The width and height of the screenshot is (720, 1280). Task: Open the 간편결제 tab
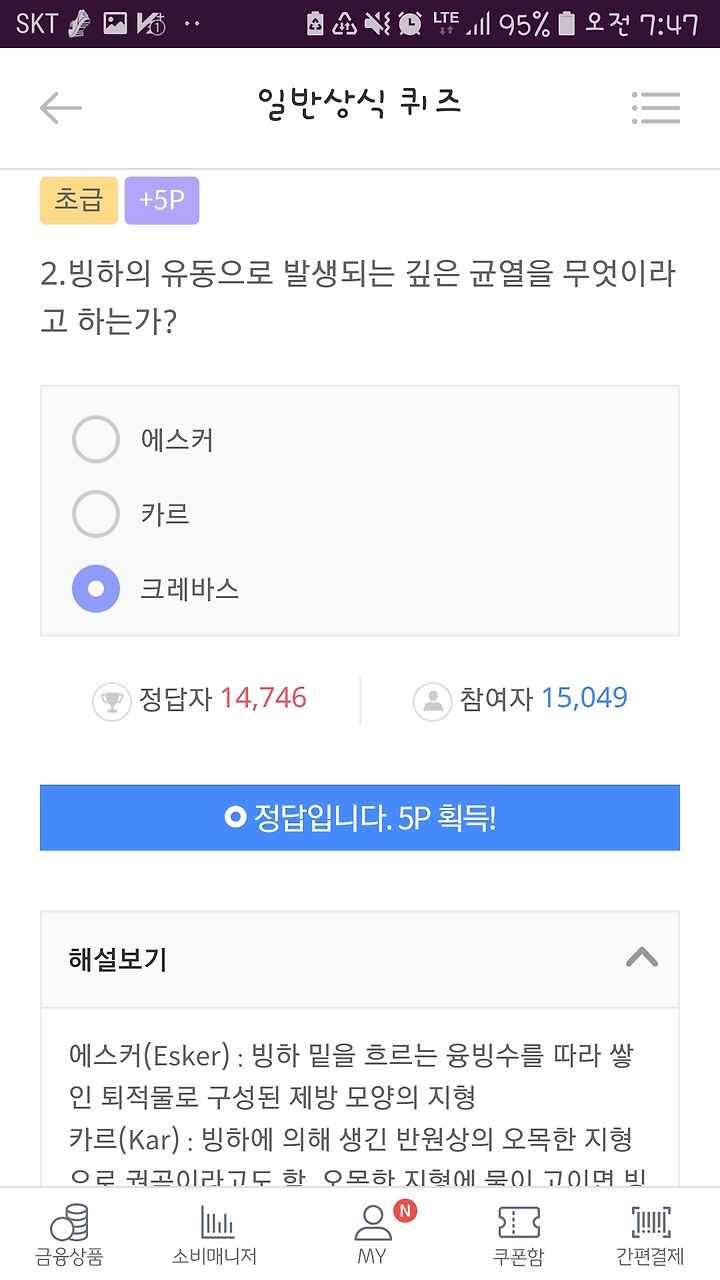(650, 1235)
